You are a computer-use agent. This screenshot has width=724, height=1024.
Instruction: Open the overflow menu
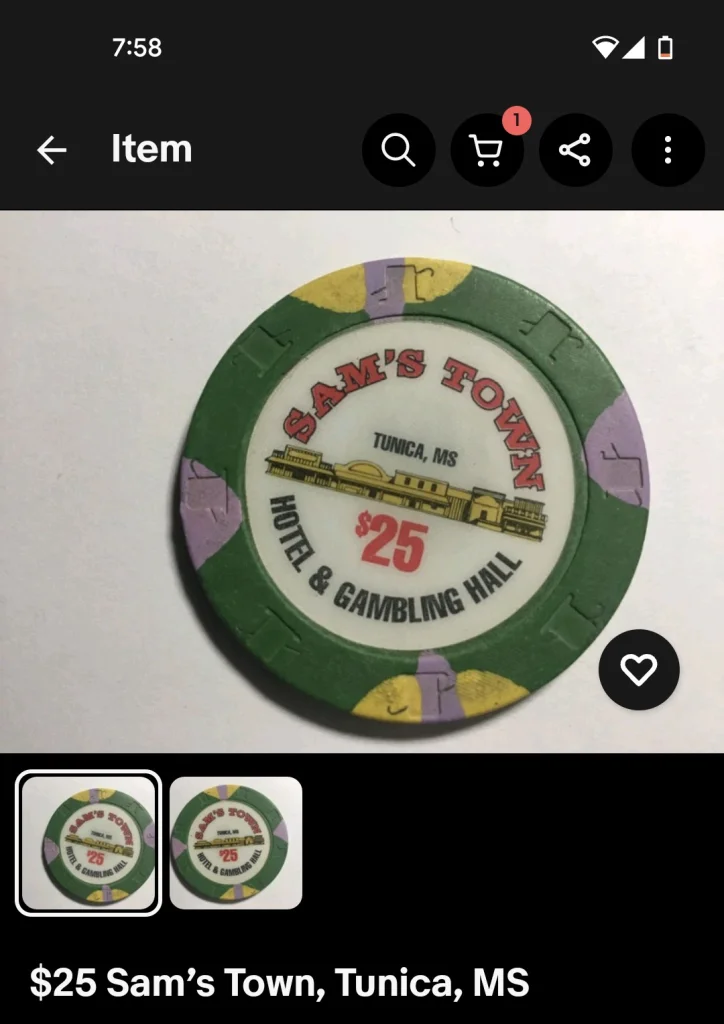pyautogui.click(x=667, y=151)
